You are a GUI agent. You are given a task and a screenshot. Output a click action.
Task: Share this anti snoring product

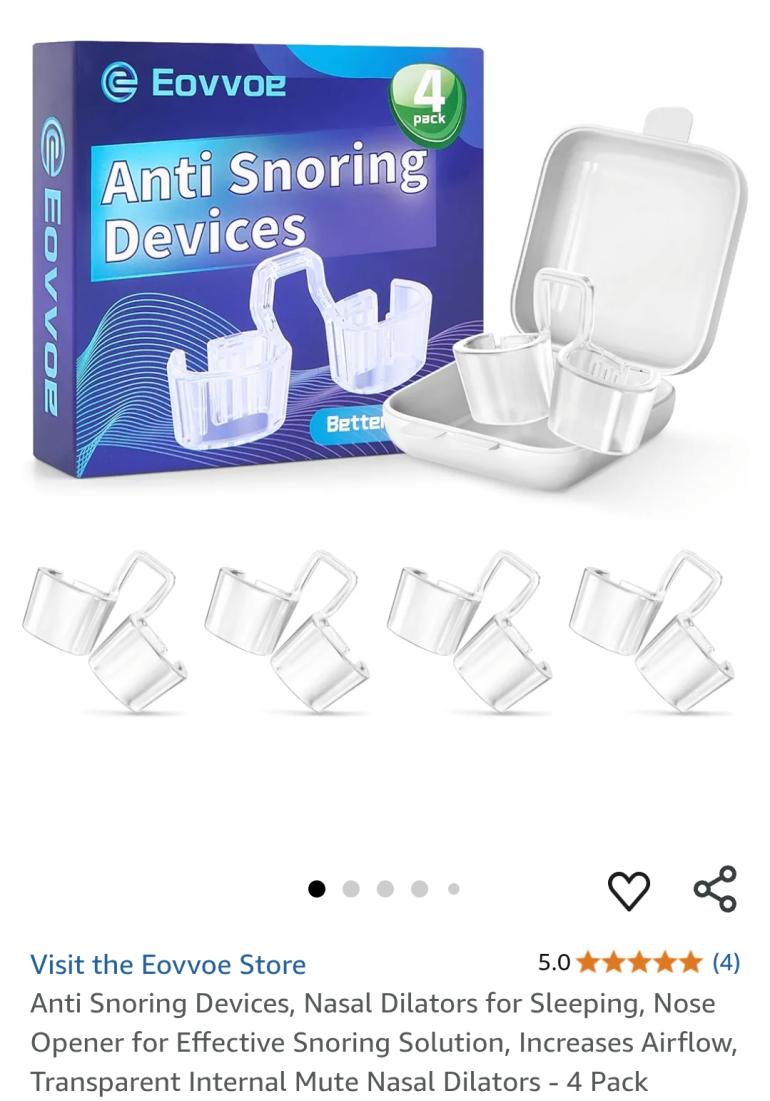[715, 889]
